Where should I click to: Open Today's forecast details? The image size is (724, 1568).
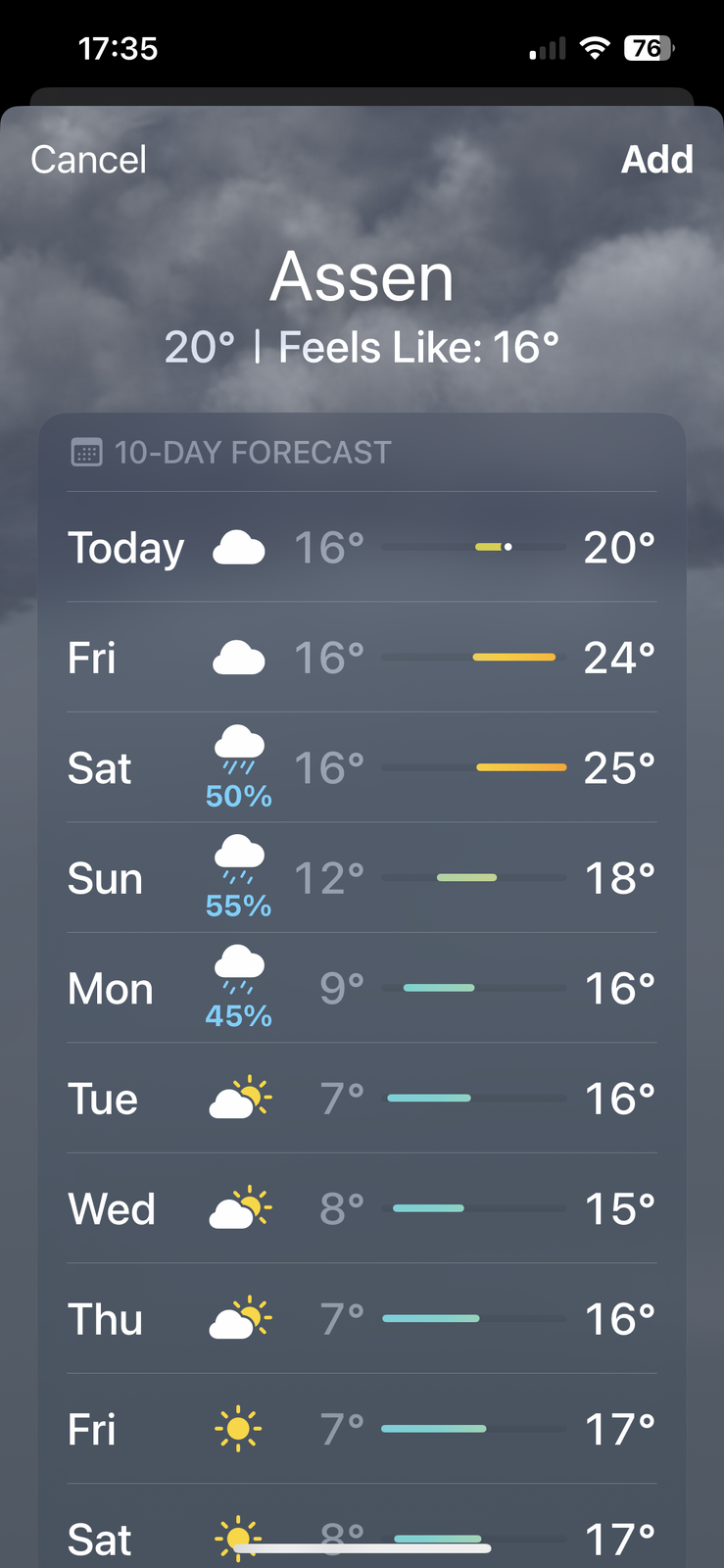coord(361,547)
